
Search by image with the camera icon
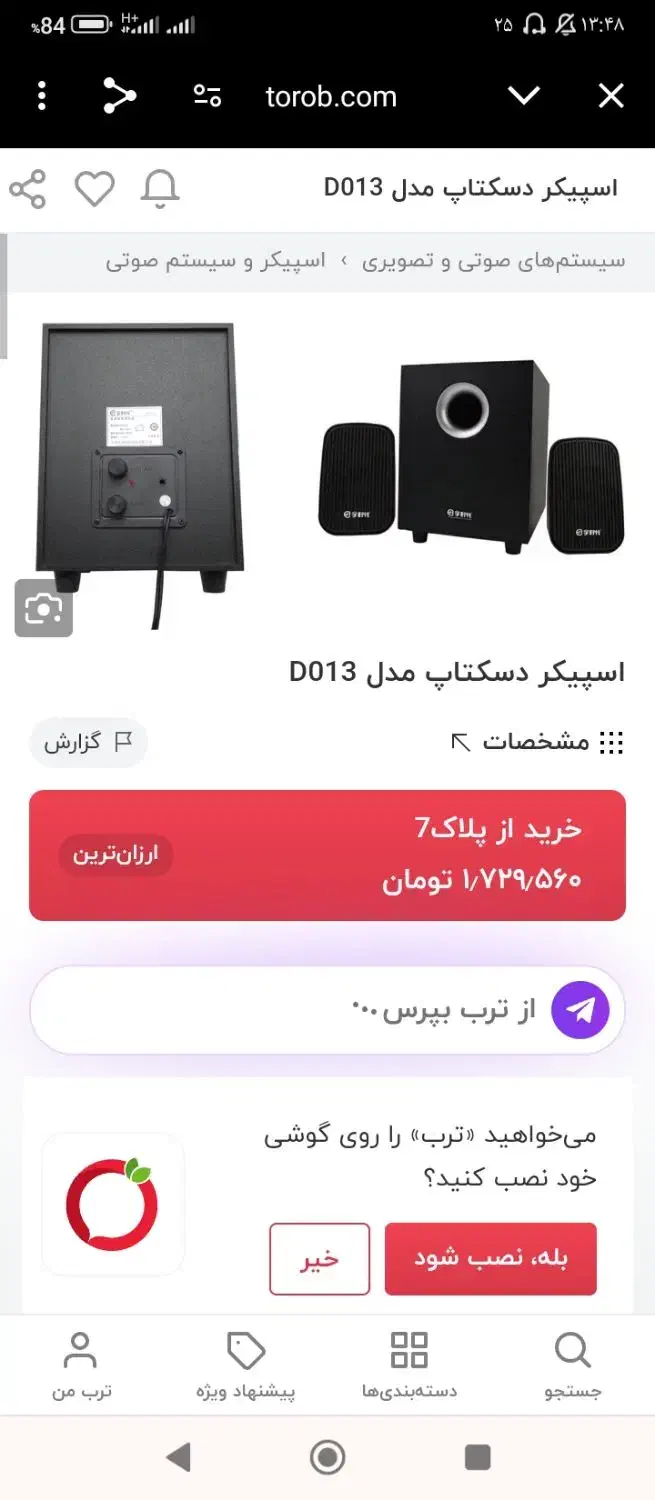[44, 608]
